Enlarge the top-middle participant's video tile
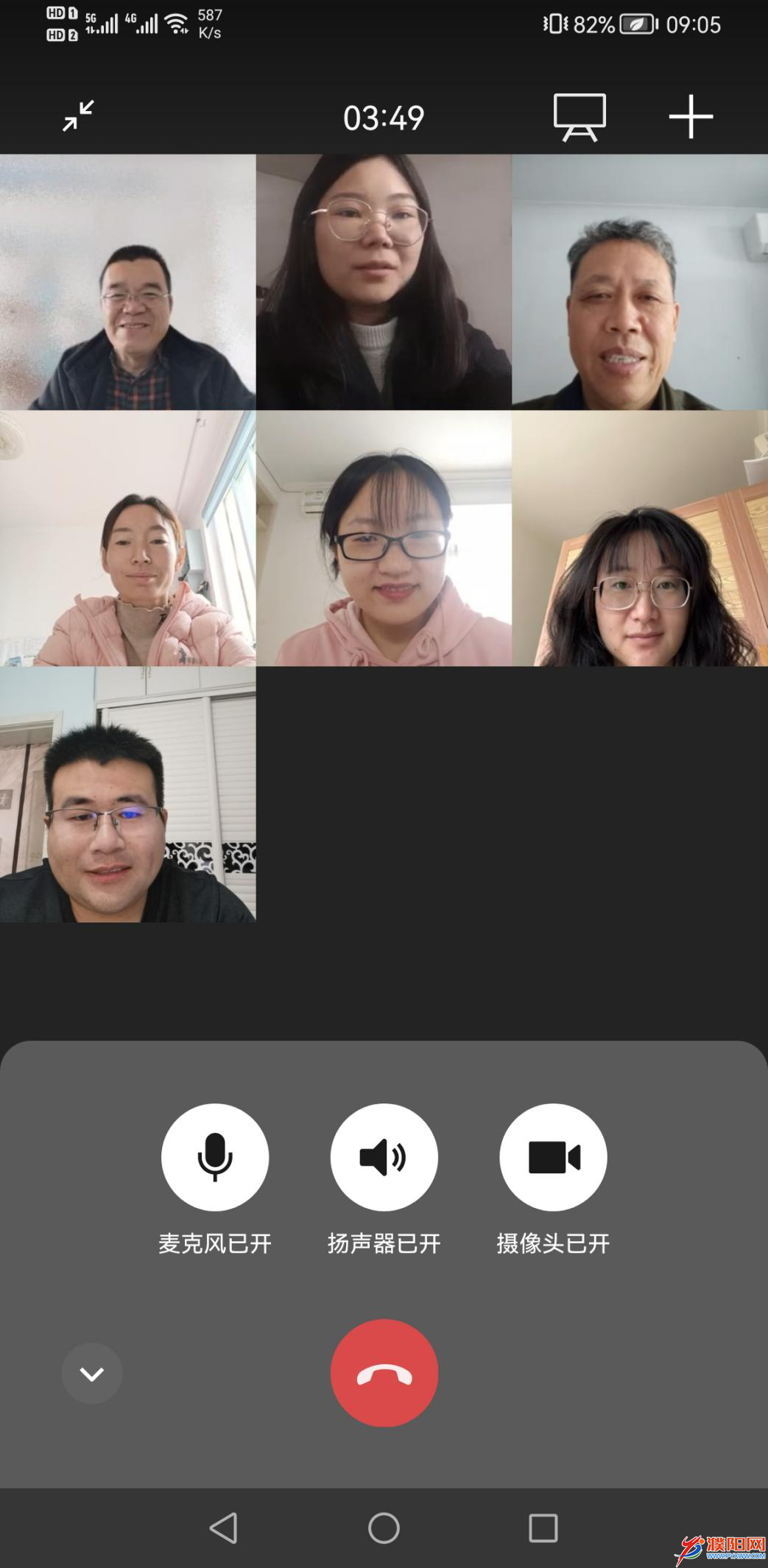Viewport: 768px width, 1568px height. (384, 282)
